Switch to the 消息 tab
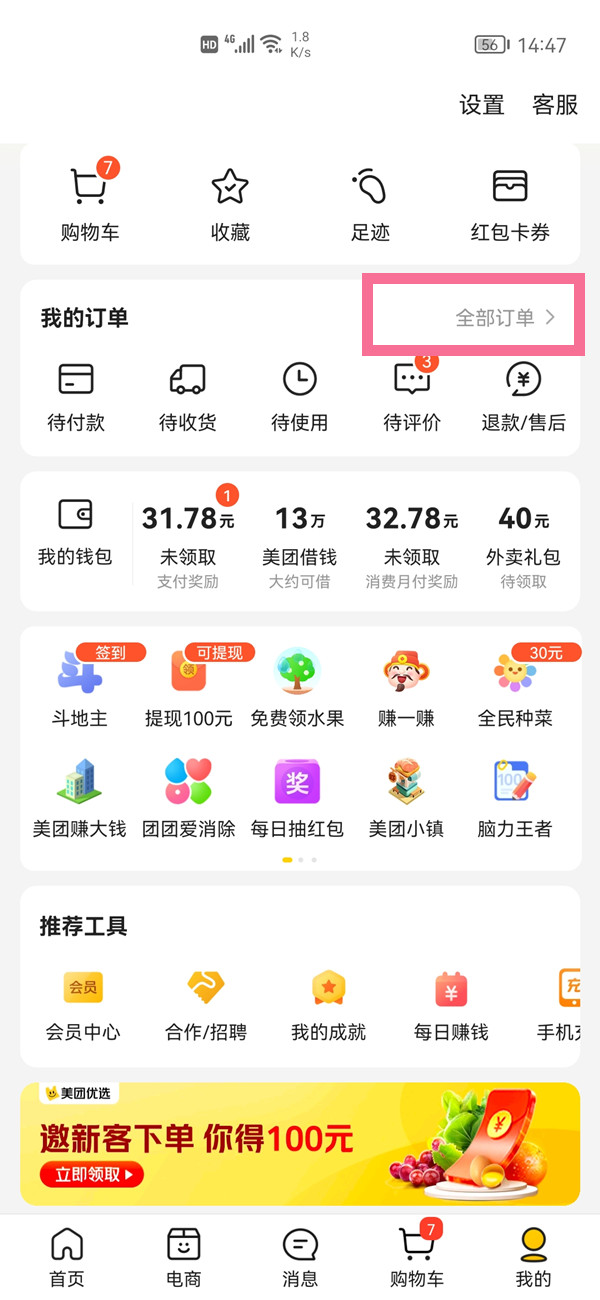The height and width of the screenshot is (1300, 600). (300, 1257)
